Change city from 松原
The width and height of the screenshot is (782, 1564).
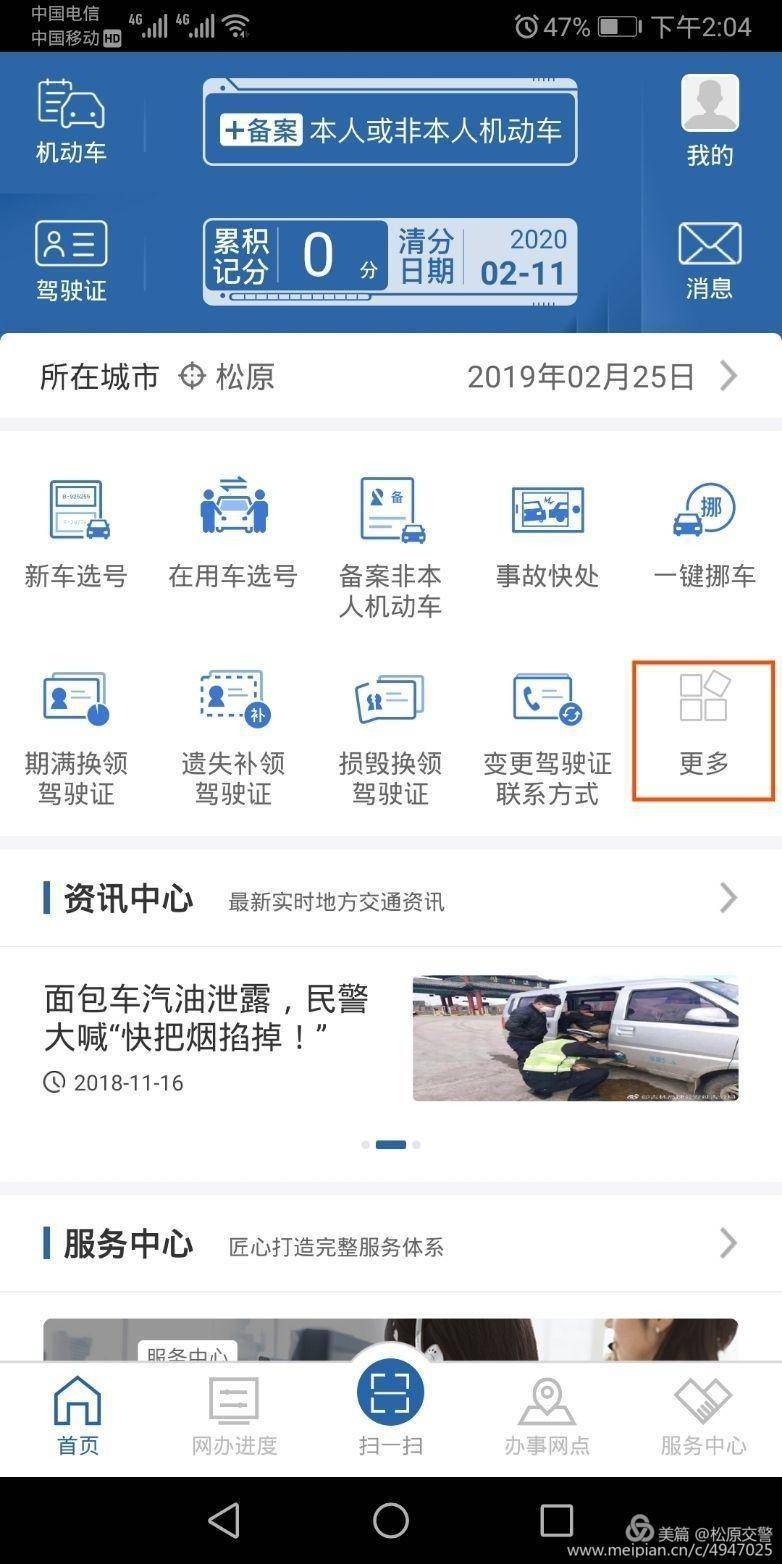(x=230, y=377)
